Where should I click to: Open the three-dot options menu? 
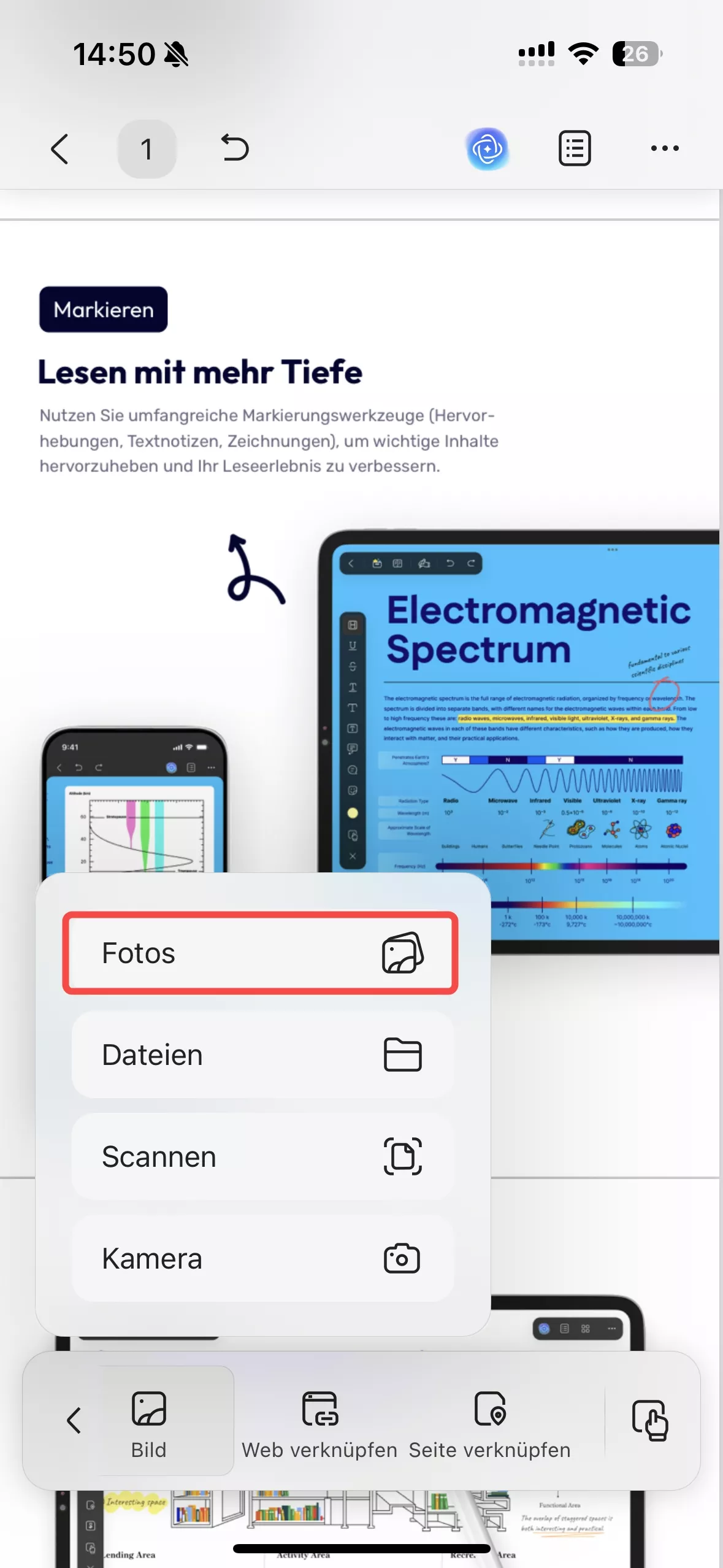click(665, 148)
